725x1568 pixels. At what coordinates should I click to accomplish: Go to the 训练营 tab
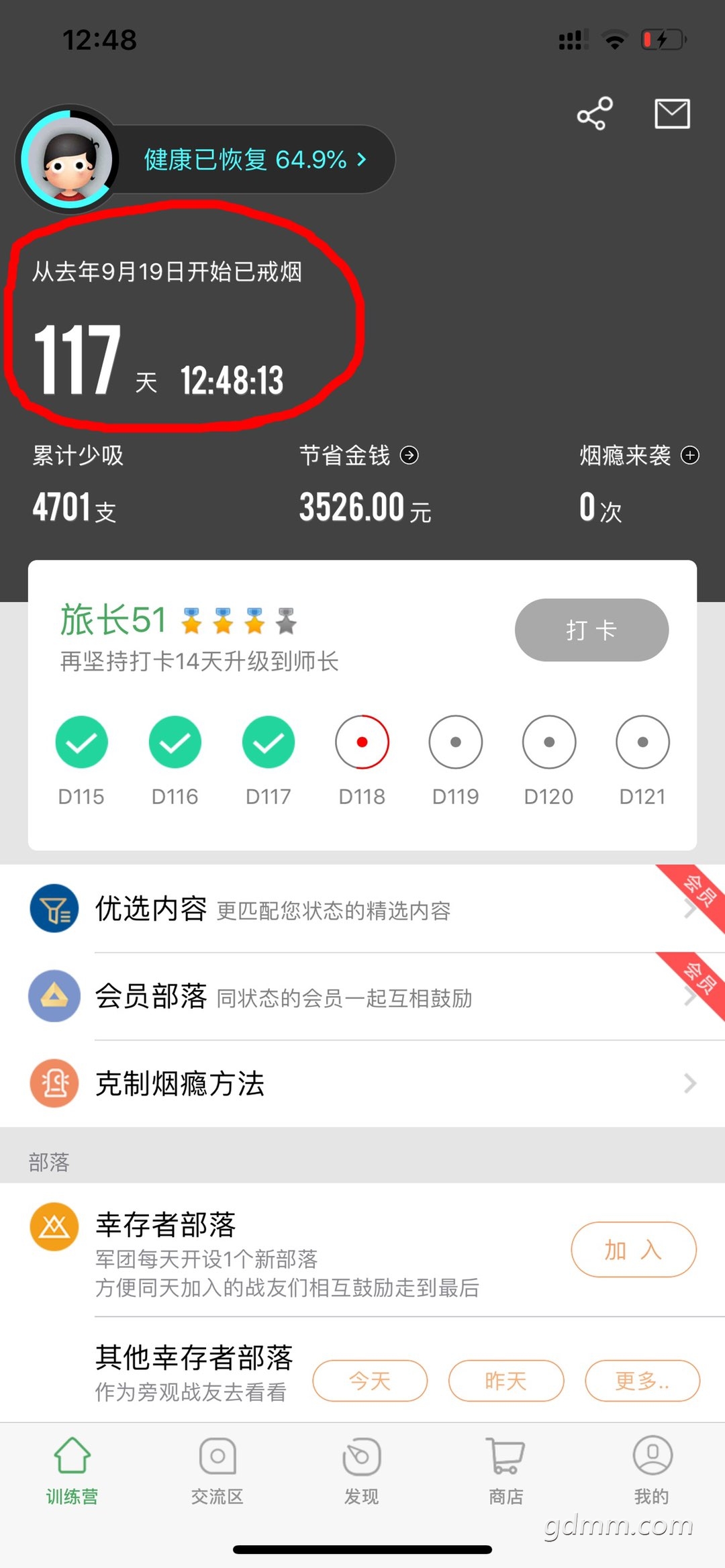(x=72, y=1470)
